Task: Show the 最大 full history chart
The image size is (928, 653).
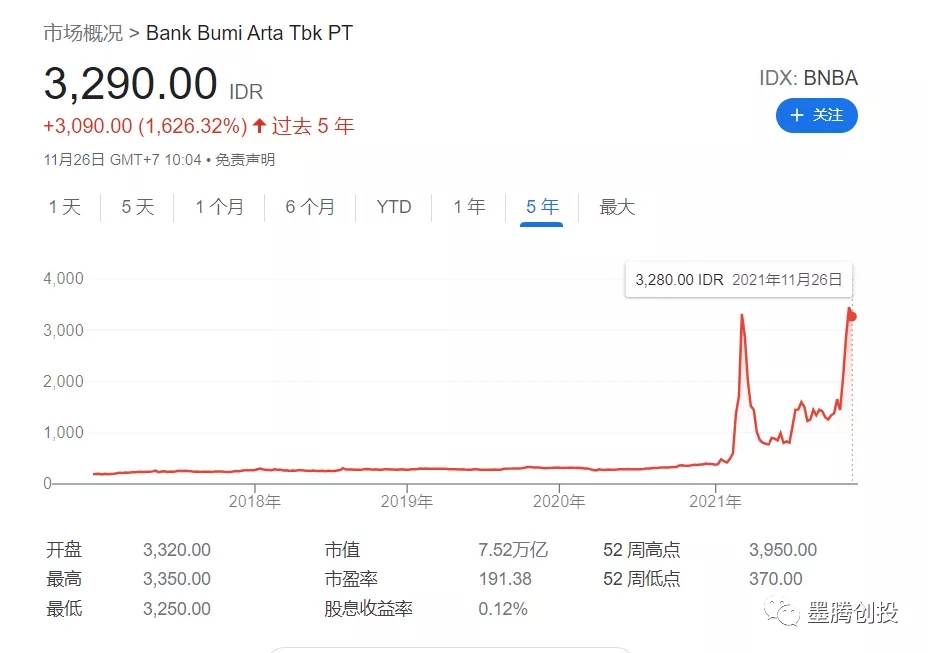Action: tap(617, 207)
